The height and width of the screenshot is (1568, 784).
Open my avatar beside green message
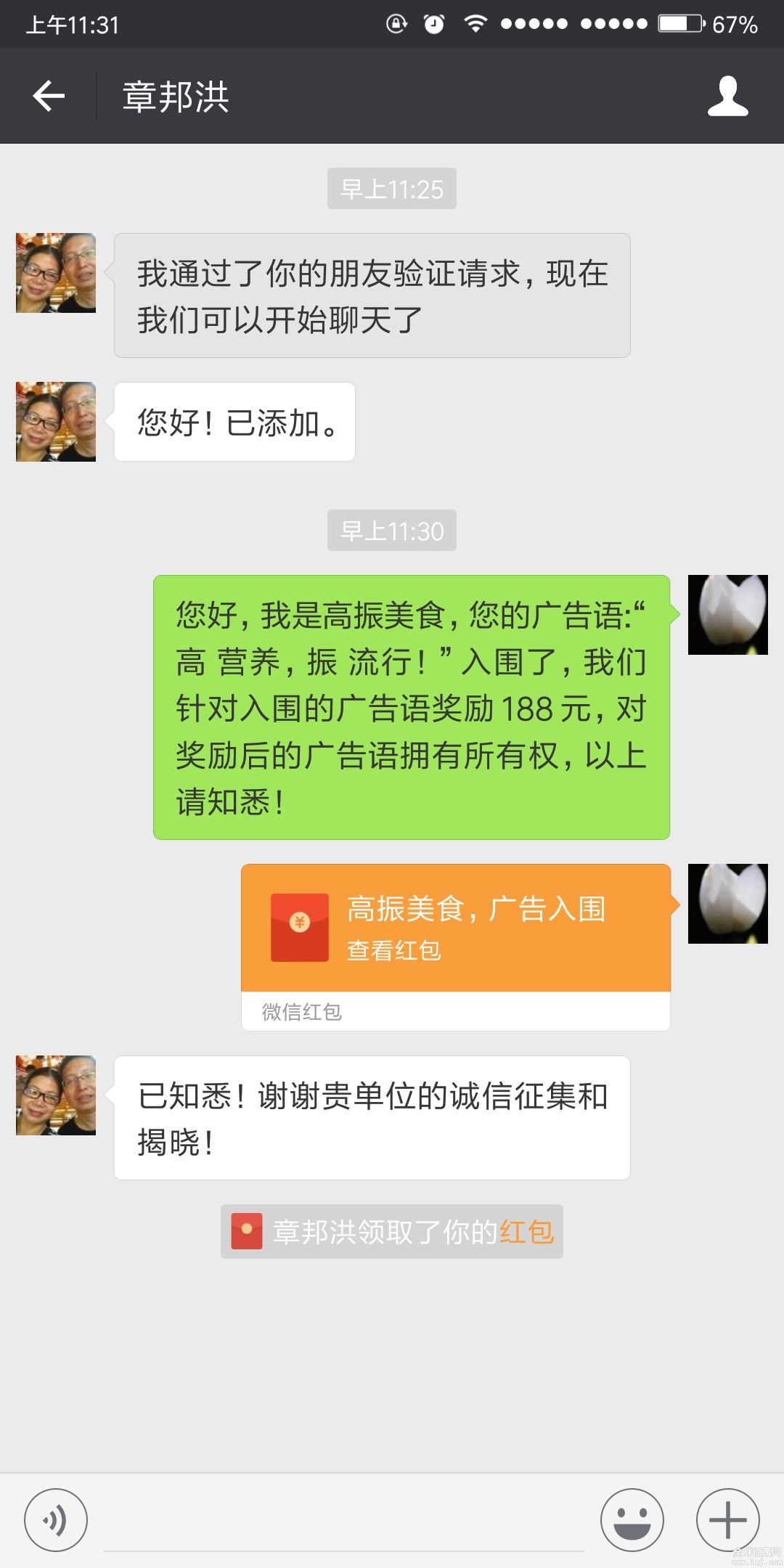tap(727, 615)
